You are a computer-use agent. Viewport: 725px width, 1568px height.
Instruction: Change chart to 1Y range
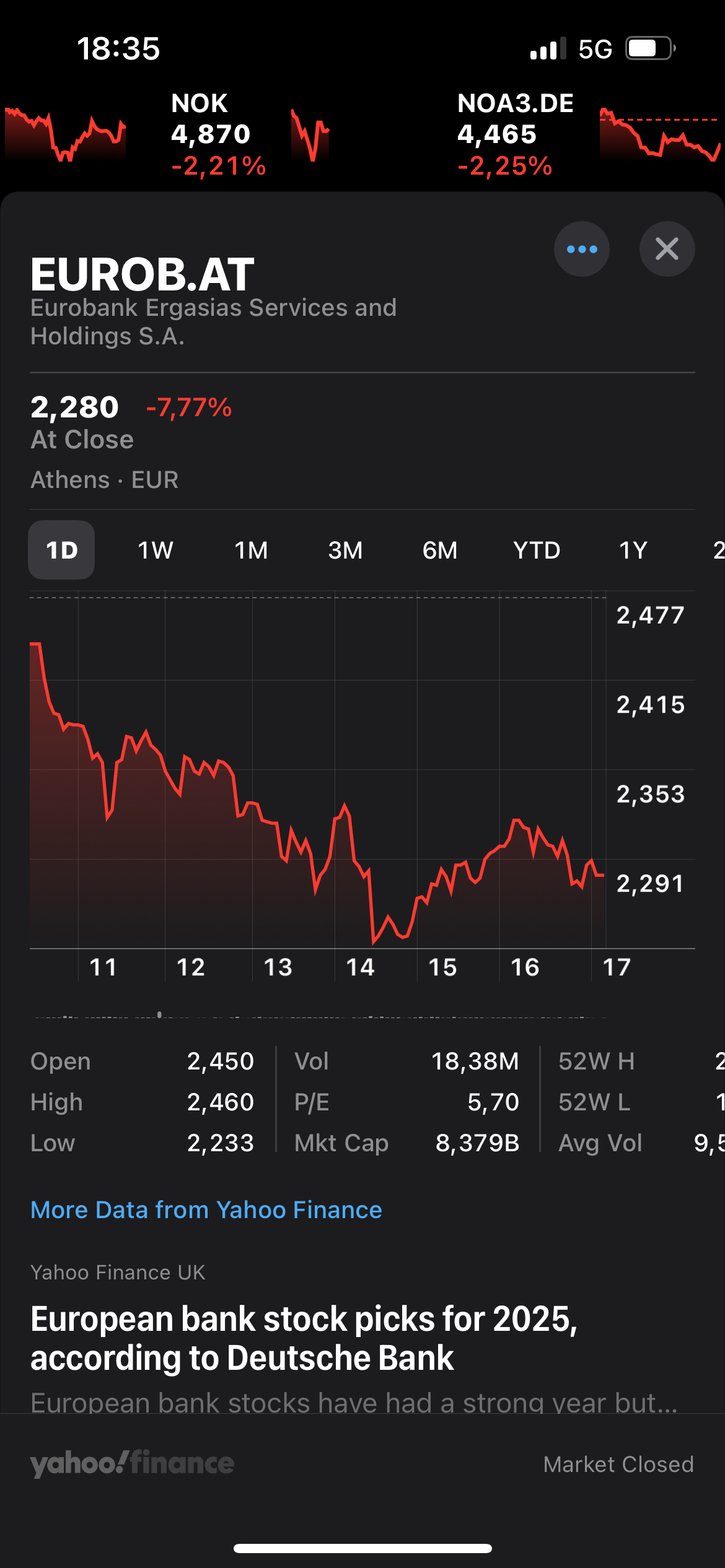(x=633, y=550)
